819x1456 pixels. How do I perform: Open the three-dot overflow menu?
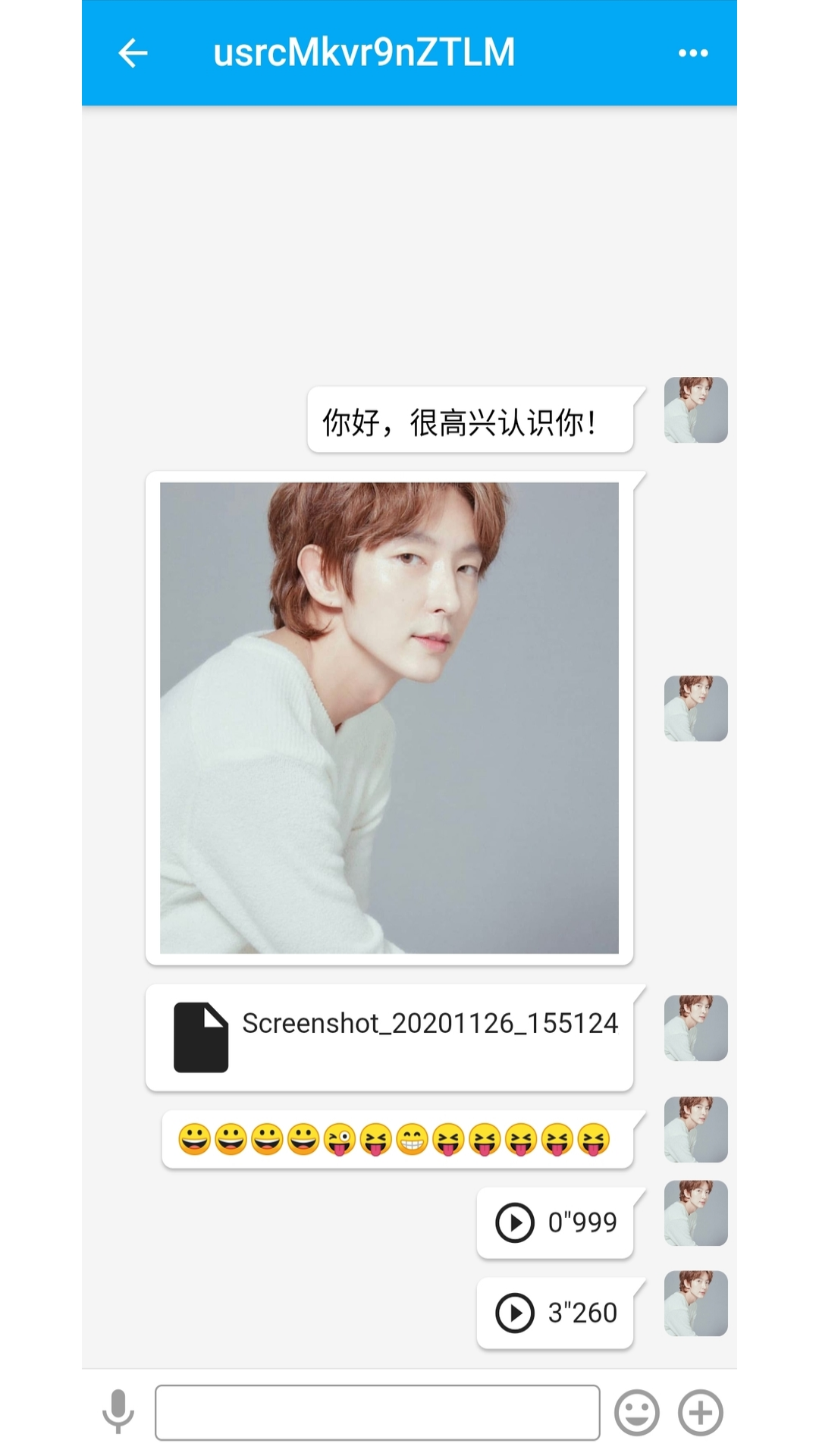[x=692, y=53]
